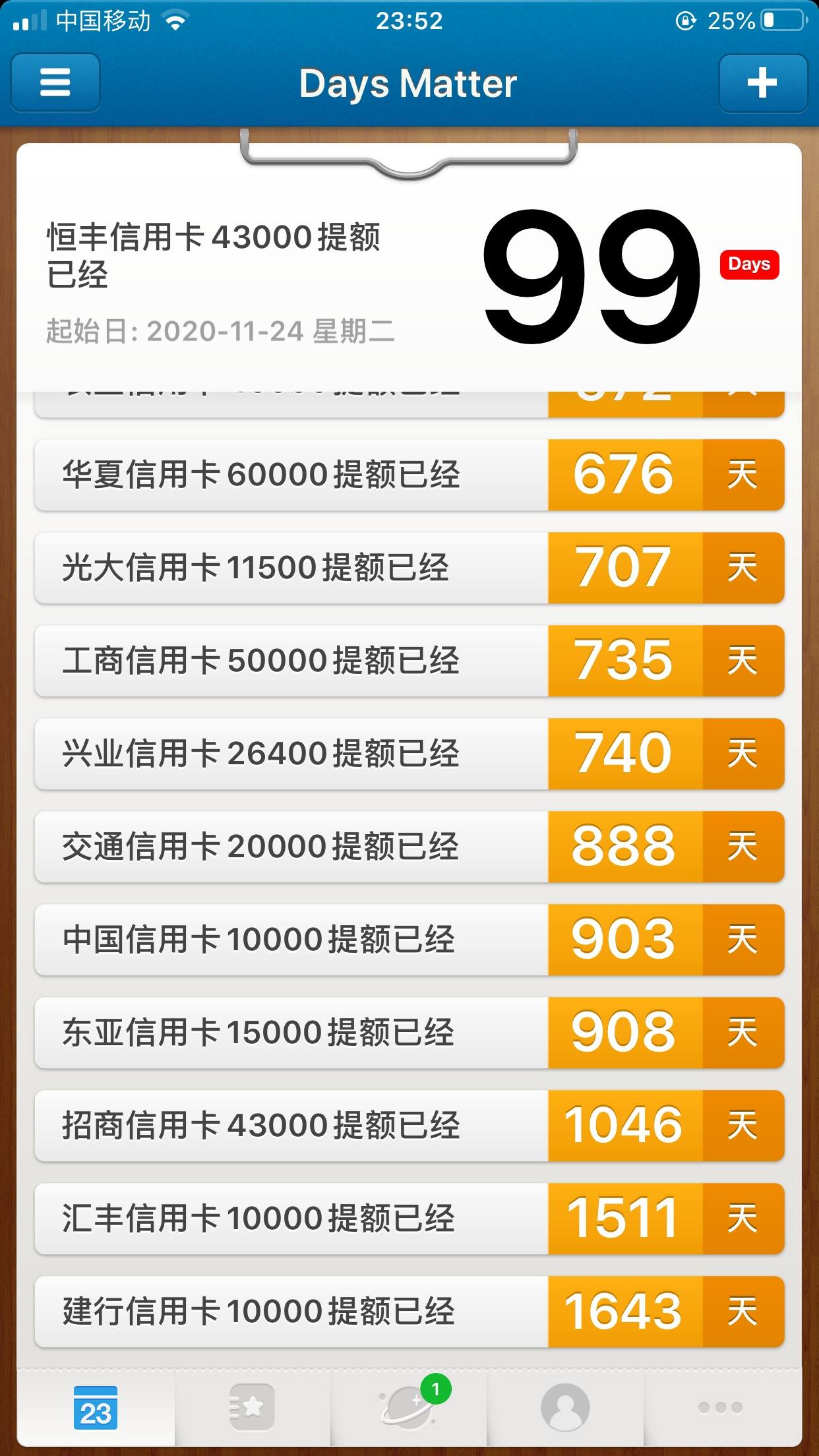
Task: Switch to the calendar days tab
Action: click(96, 1408)
